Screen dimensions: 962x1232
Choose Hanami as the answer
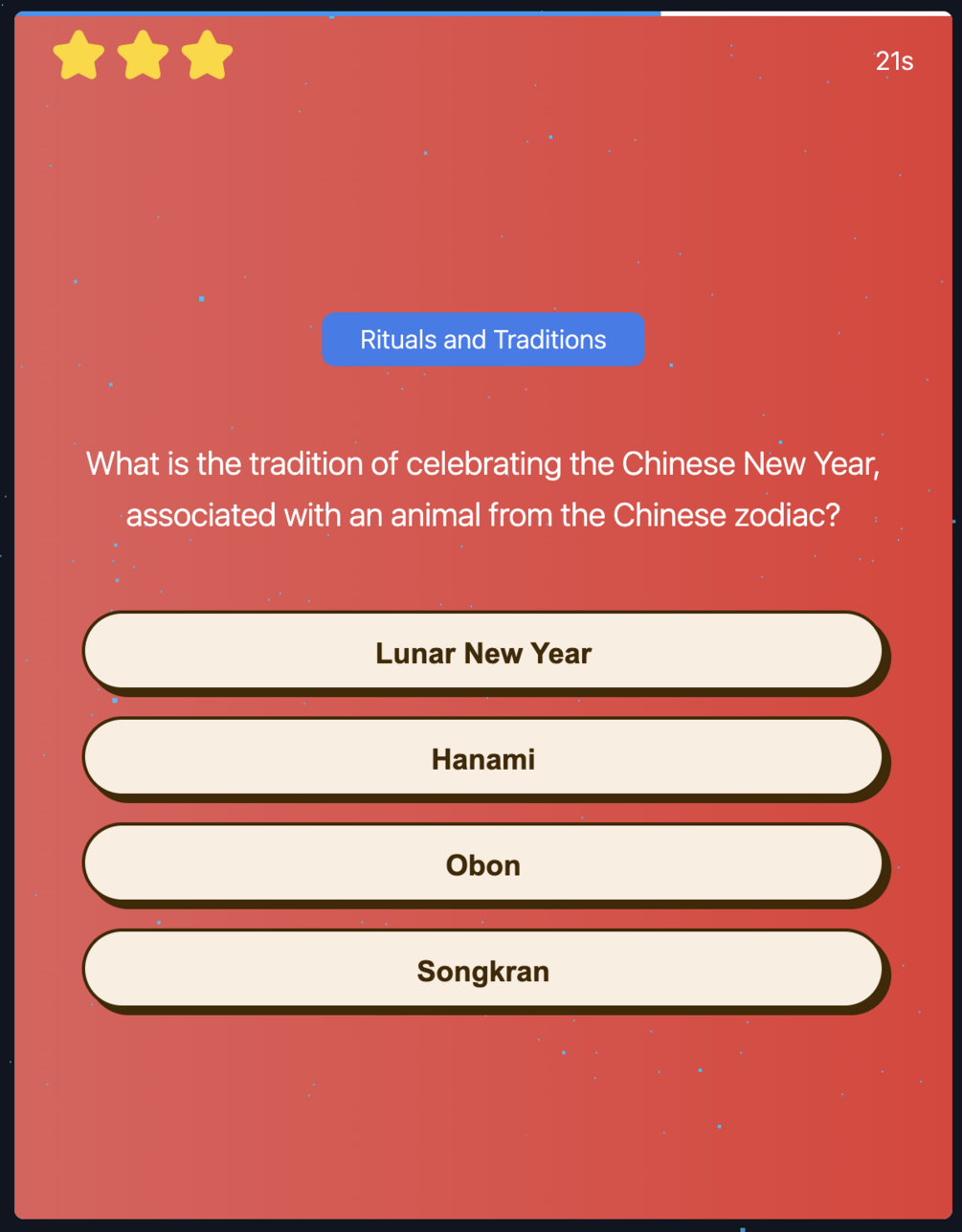(x=482, y=758)
